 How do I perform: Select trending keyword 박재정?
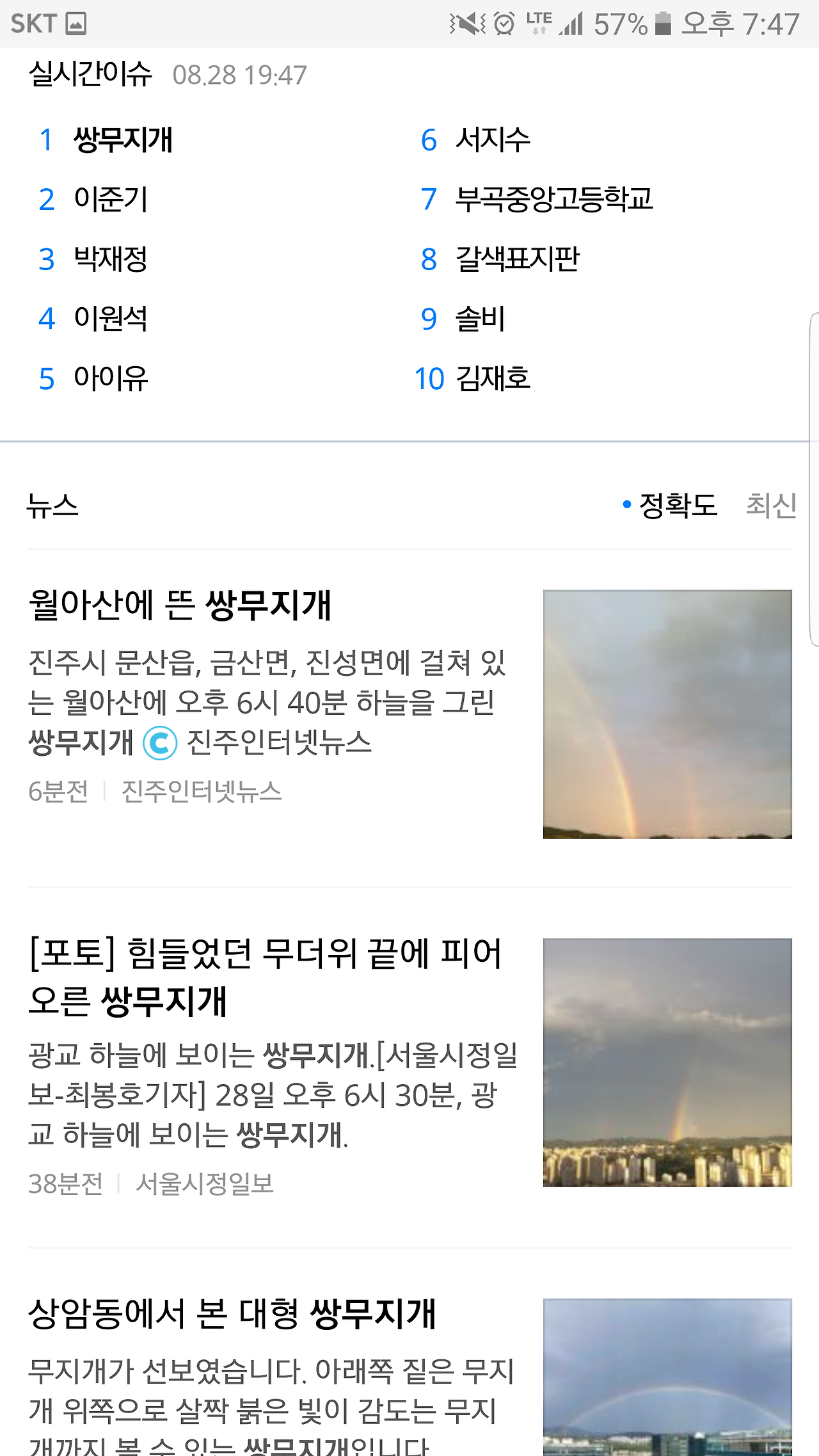[x=111, y=259]
